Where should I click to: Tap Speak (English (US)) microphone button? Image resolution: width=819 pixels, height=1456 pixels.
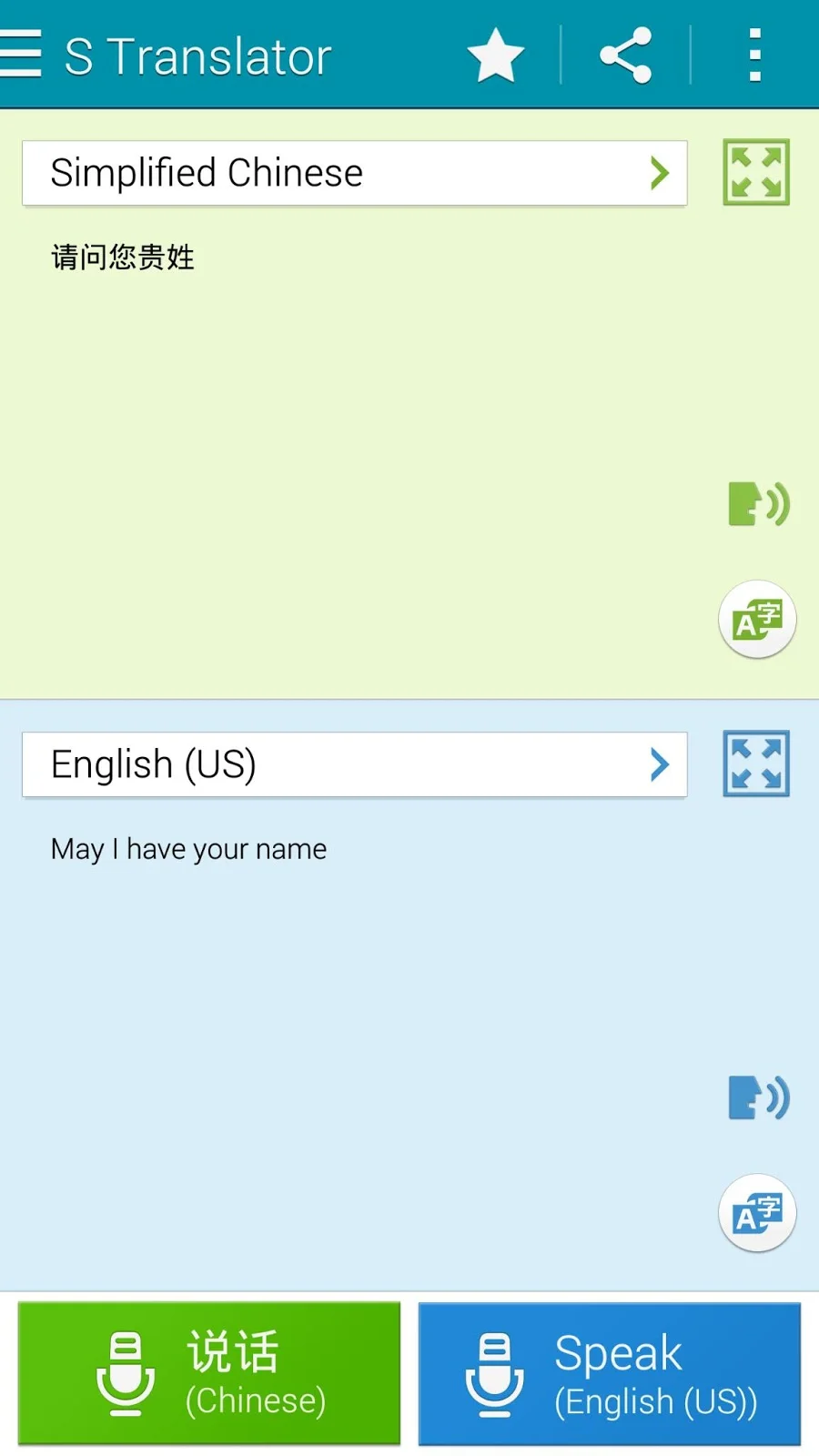[609, 1373]
